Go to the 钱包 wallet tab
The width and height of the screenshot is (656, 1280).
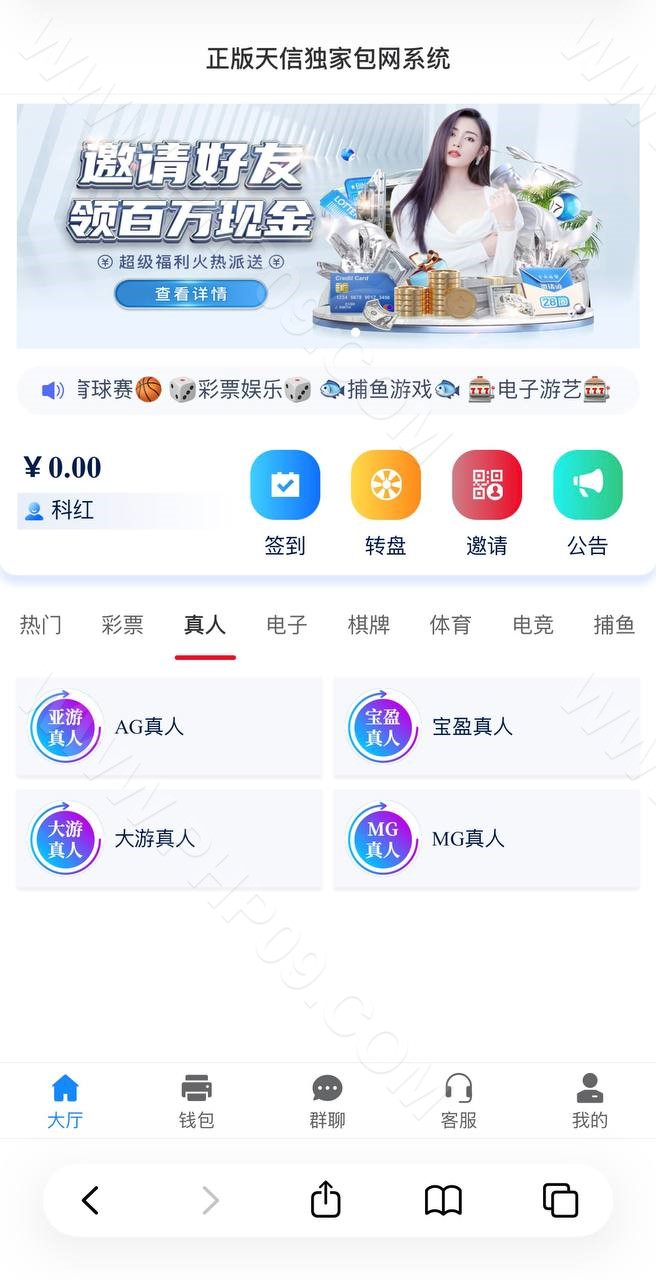click(x=197, y=1101)
